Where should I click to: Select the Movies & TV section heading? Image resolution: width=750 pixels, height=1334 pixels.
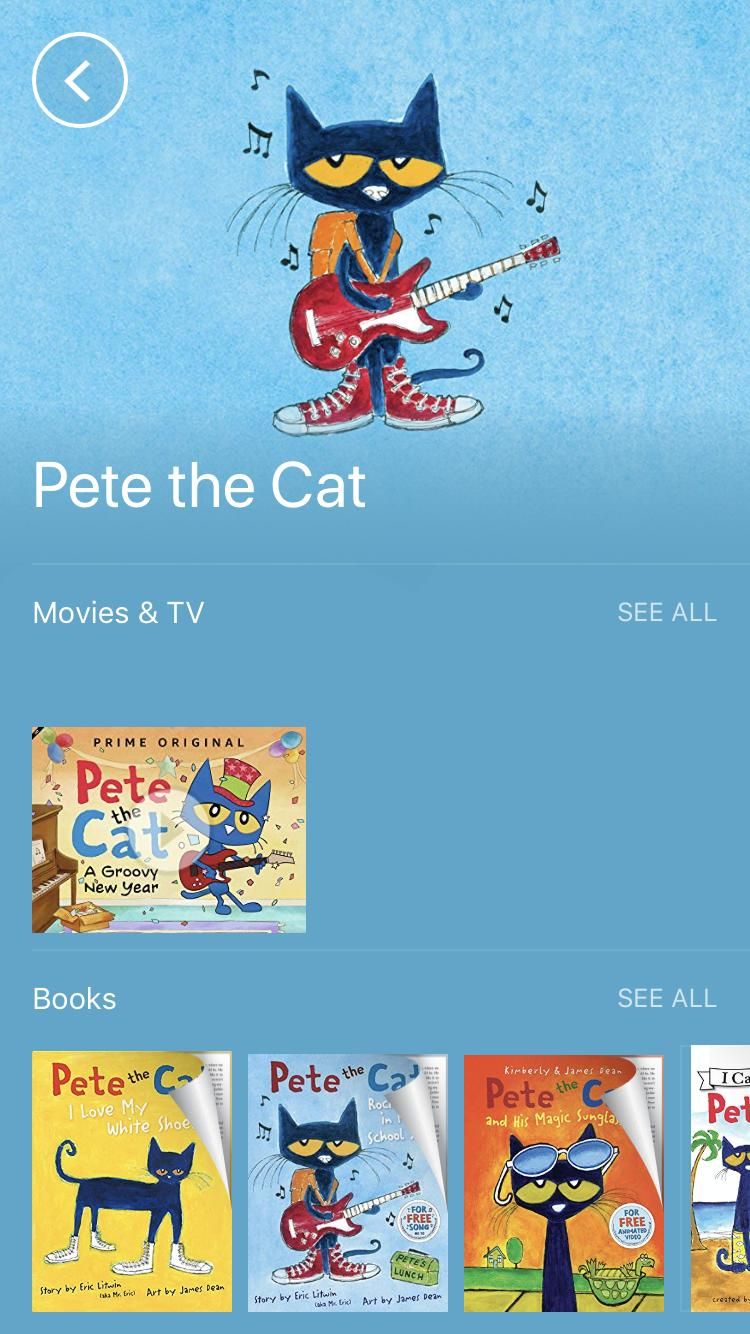[x=117, y=612]
